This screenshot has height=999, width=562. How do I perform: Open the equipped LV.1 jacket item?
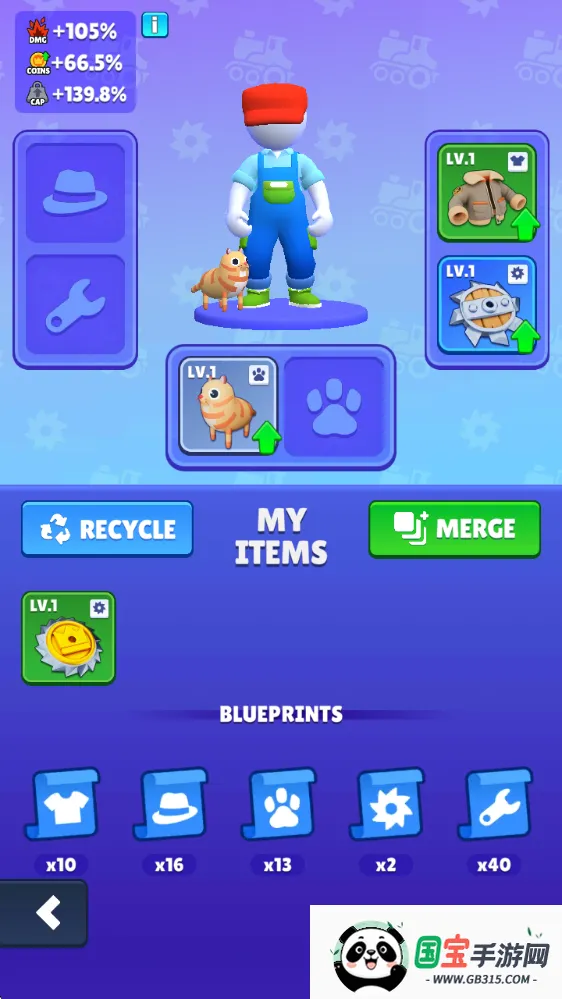pyautogui.click(x=487, y=192)
